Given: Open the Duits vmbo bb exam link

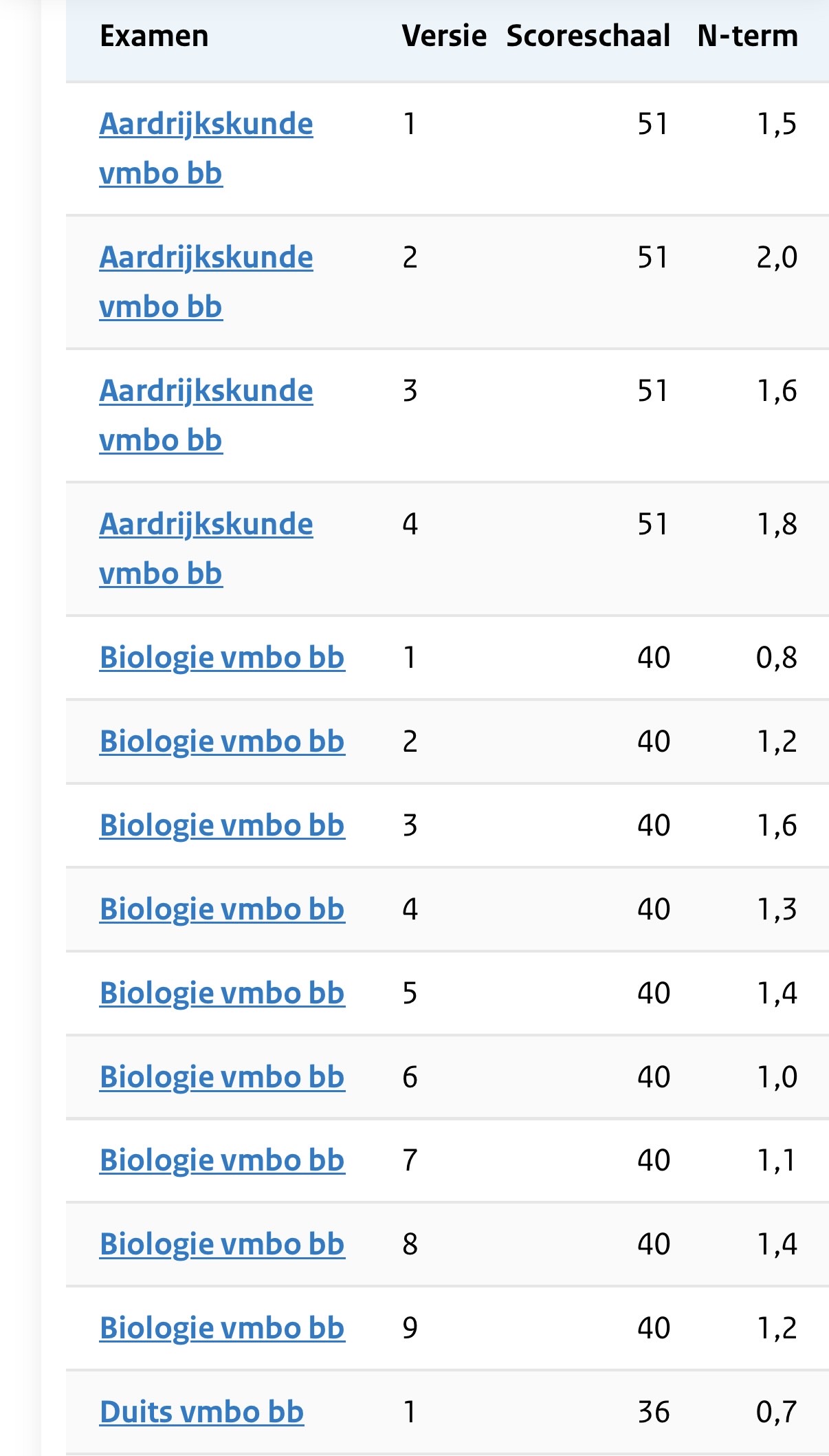Looking at the screenshot, I should (x=201, y=1412).
